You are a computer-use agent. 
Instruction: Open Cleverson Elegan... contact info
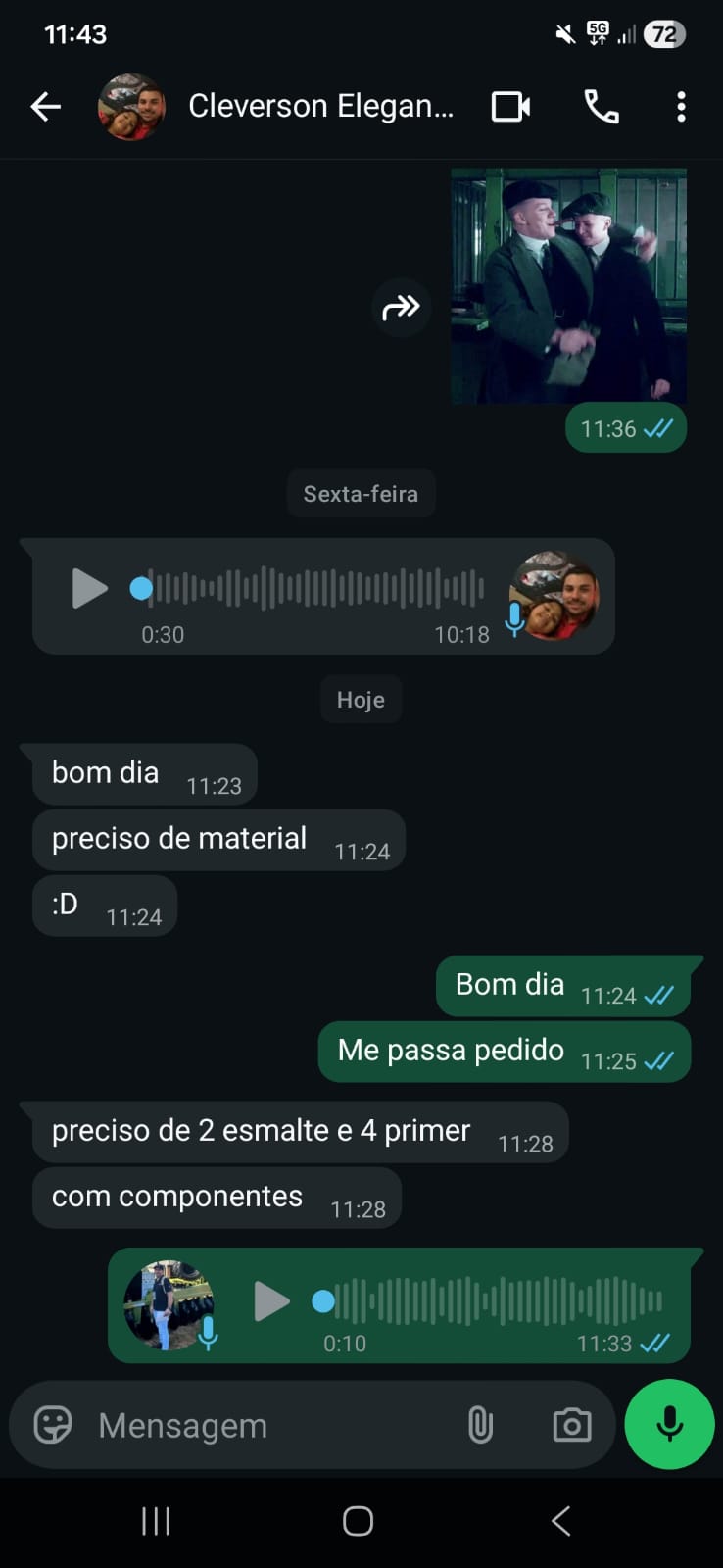(320, 106)
